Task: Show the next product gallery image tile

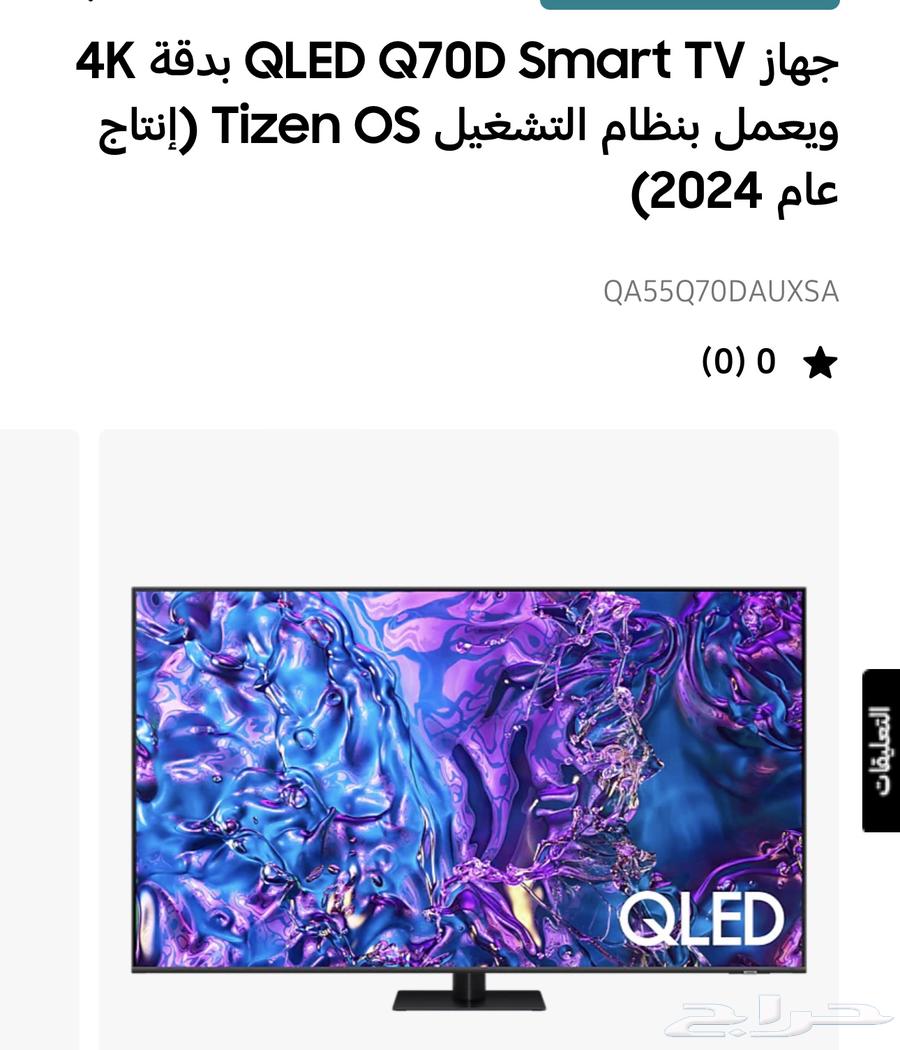Action: click(x=38, y=740)
